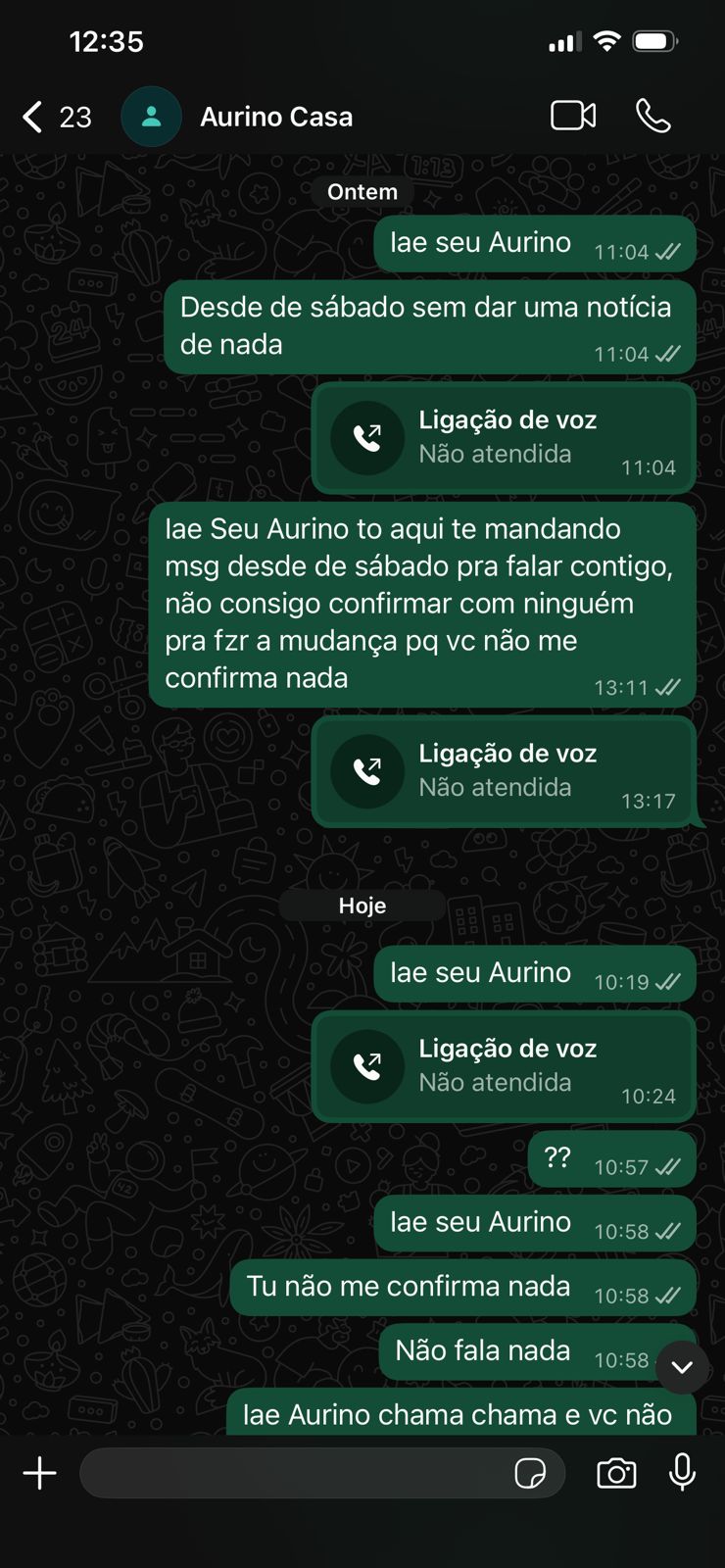Open Aurino Casa contact info
The image size is (725, 1568).
click(275, 117)
